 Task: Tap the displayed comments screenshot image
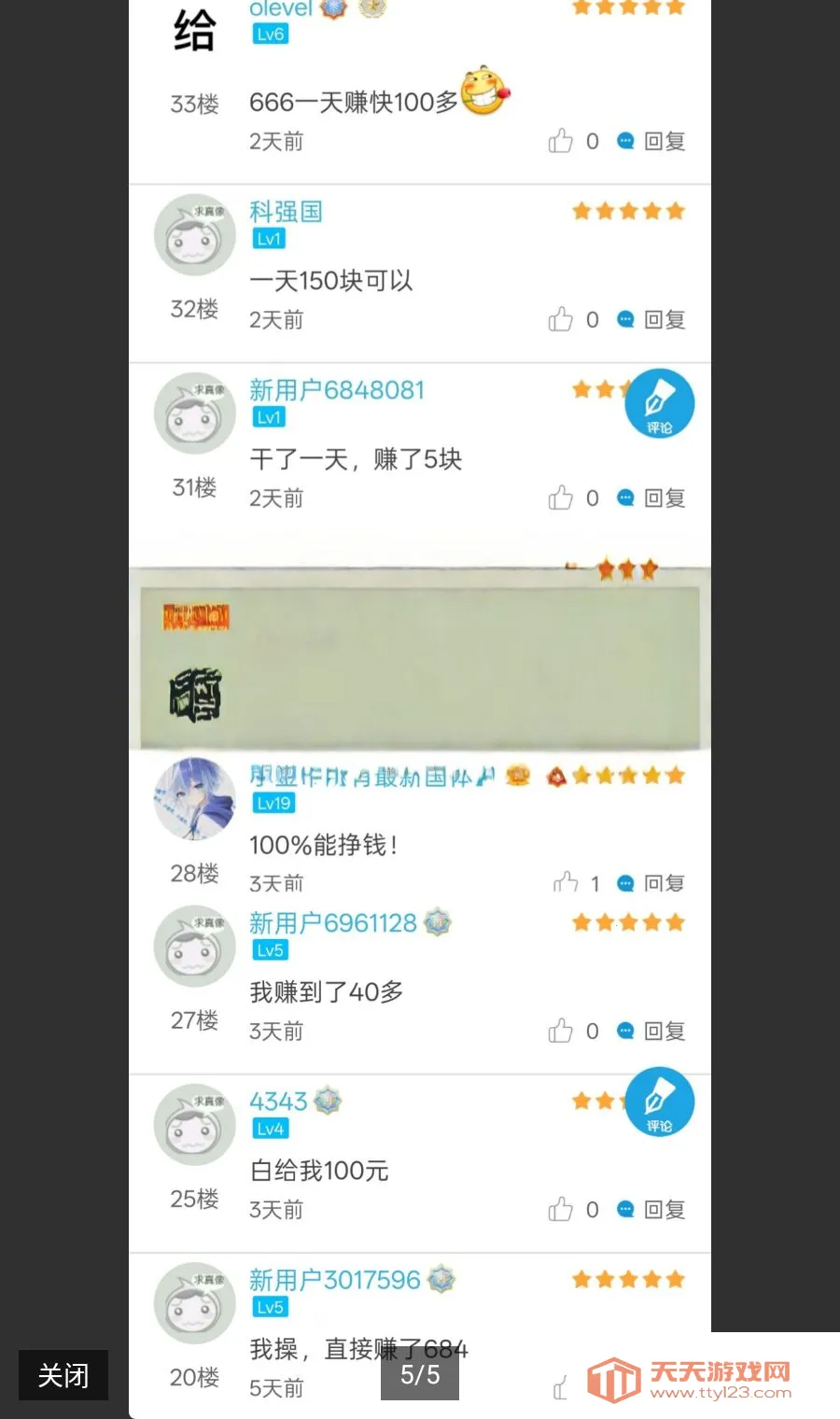(420, 709)
